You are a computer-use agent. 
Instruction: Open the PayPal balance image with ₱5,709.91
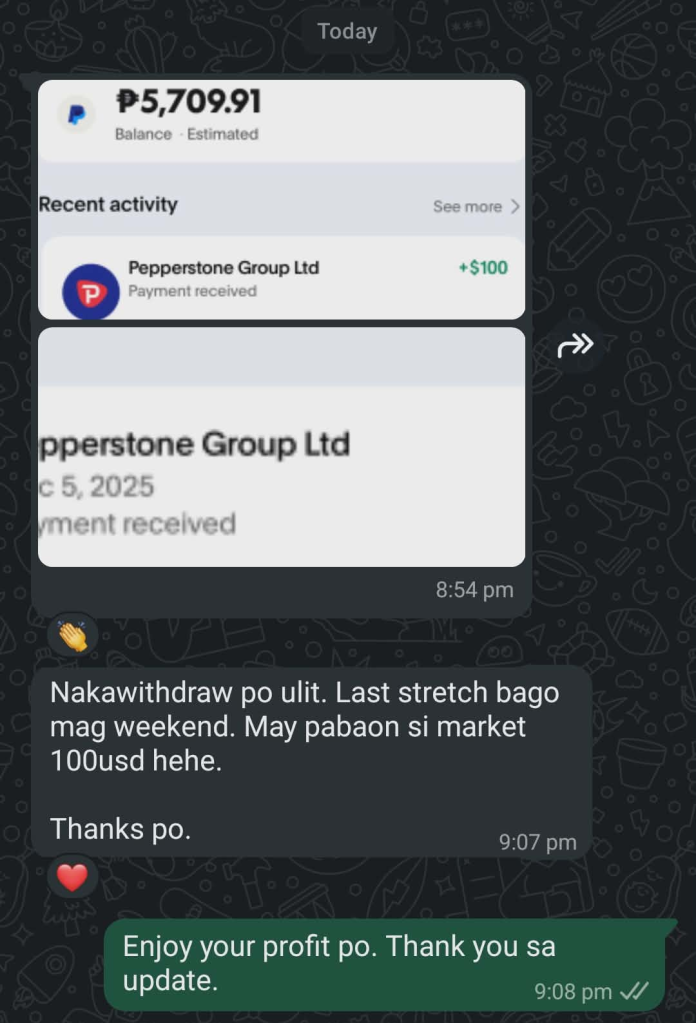[281, 198]
